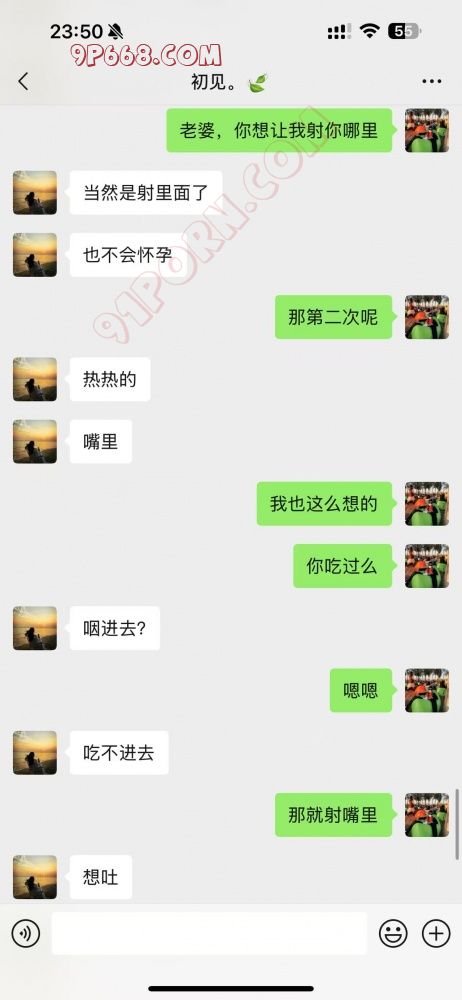The height and width of the screenshot is (1000, 462).
Task: Switch to voice message input
Action: [x=26, y=934]
